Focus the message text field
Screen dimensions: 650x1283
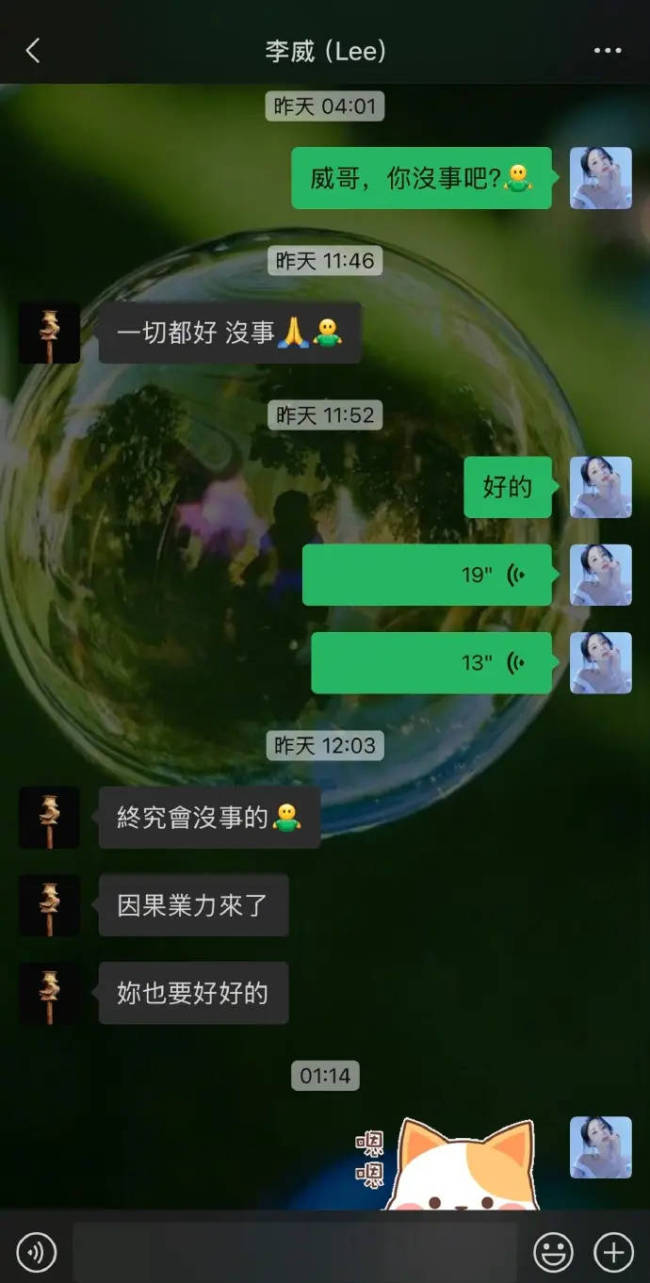pyautogui.click(x=295, y=1251)
